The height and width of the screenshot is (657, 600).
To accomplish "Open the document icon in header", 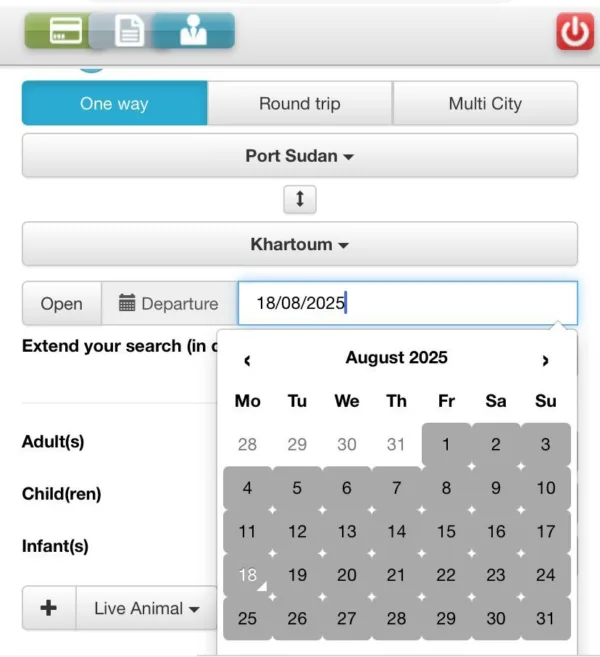I will click(129, 32).
